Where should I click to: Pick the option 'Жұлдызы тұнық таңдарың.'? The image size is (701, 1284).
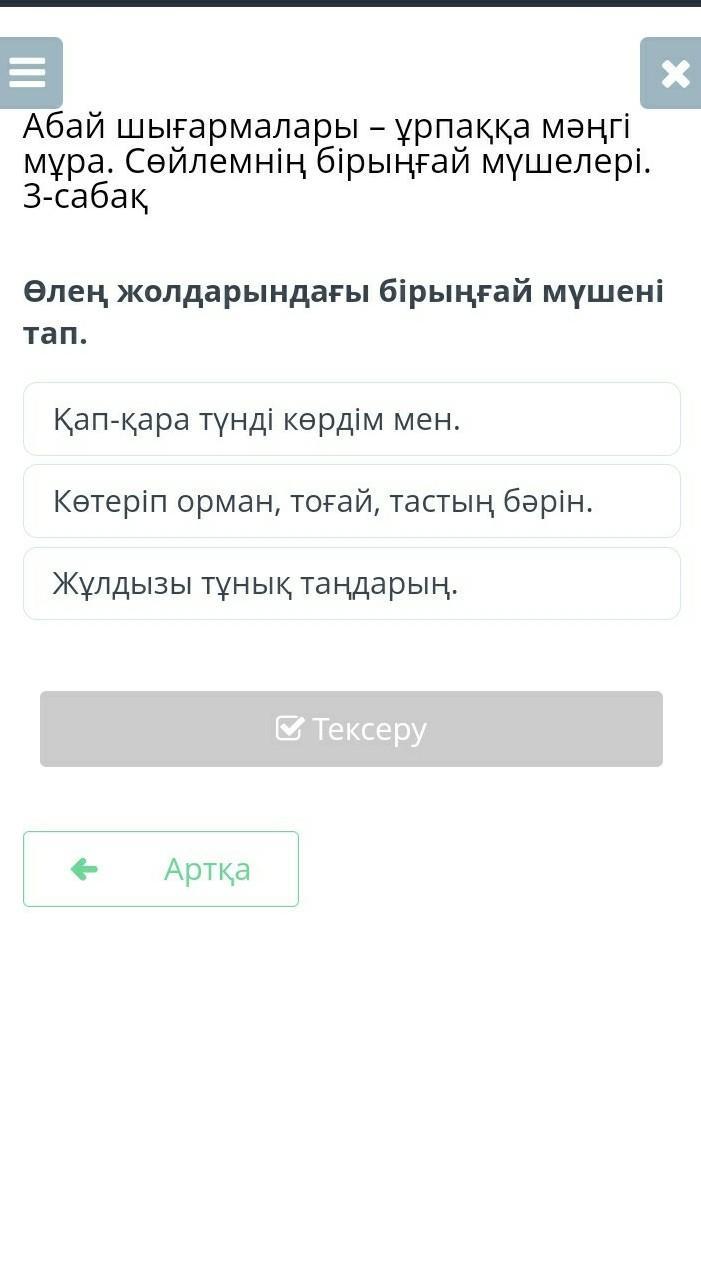click(x=351, y=583)
